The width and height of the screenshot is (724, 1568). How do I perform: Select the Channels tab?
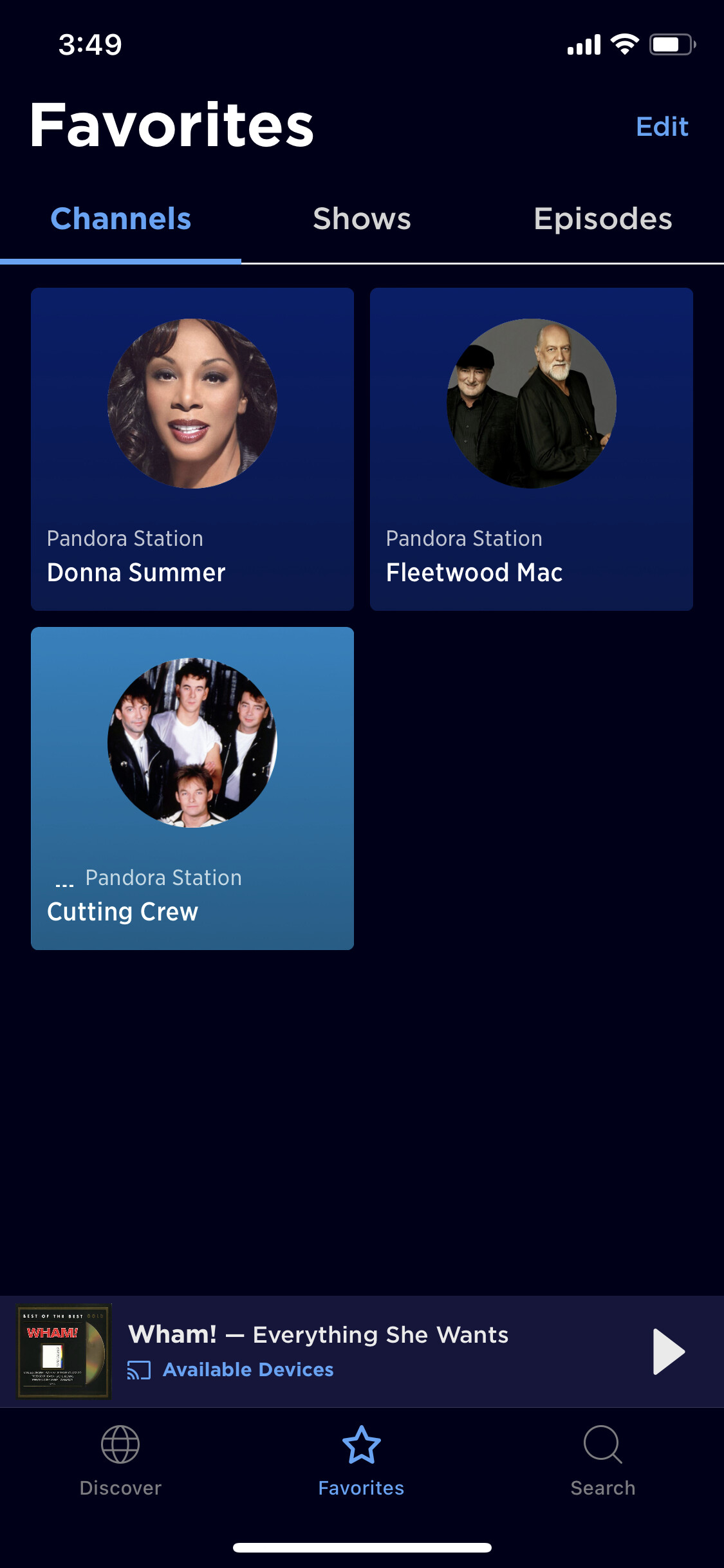tap(121, 219)
